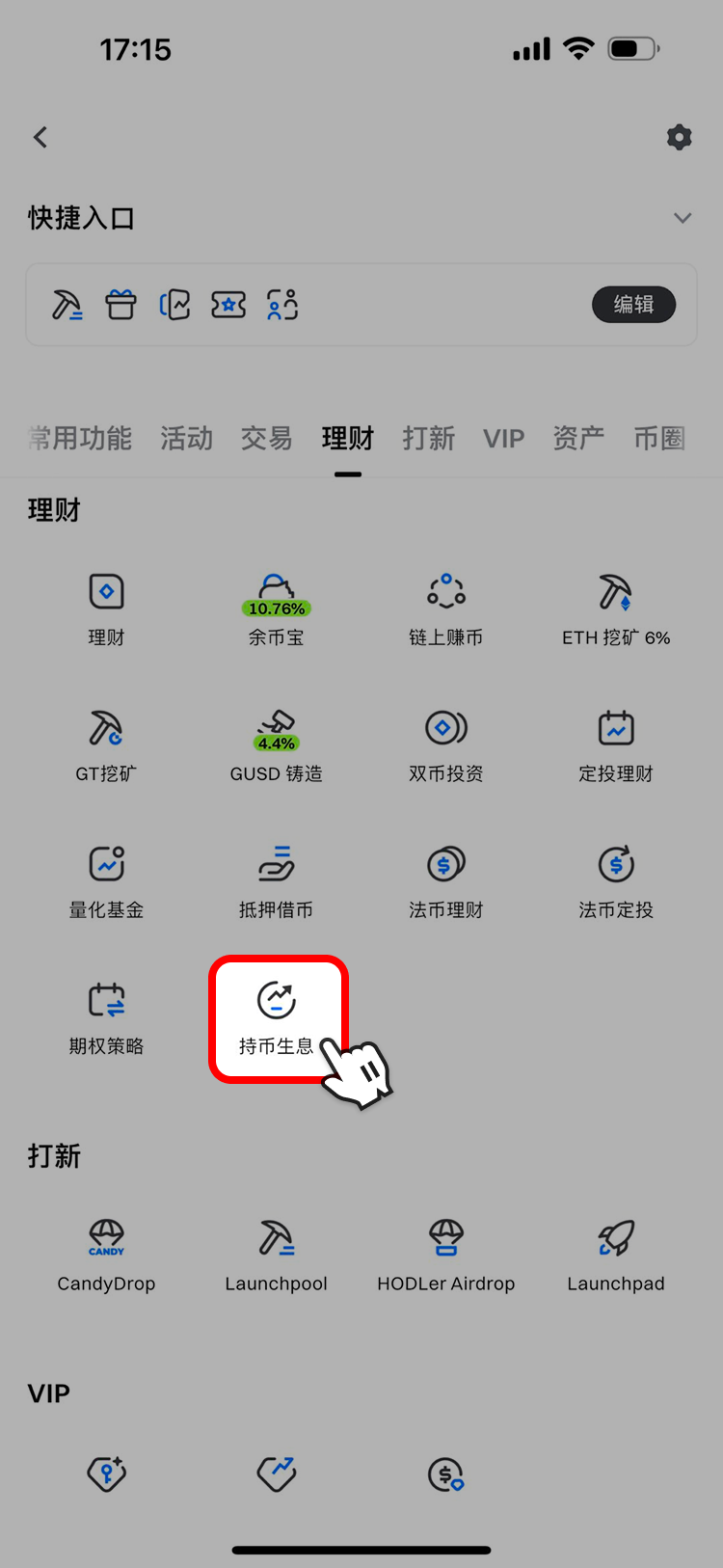Switch to the VIP tab
This screenshot has width=723, height=1568.
pyautogui.click(x=503, y=439)
